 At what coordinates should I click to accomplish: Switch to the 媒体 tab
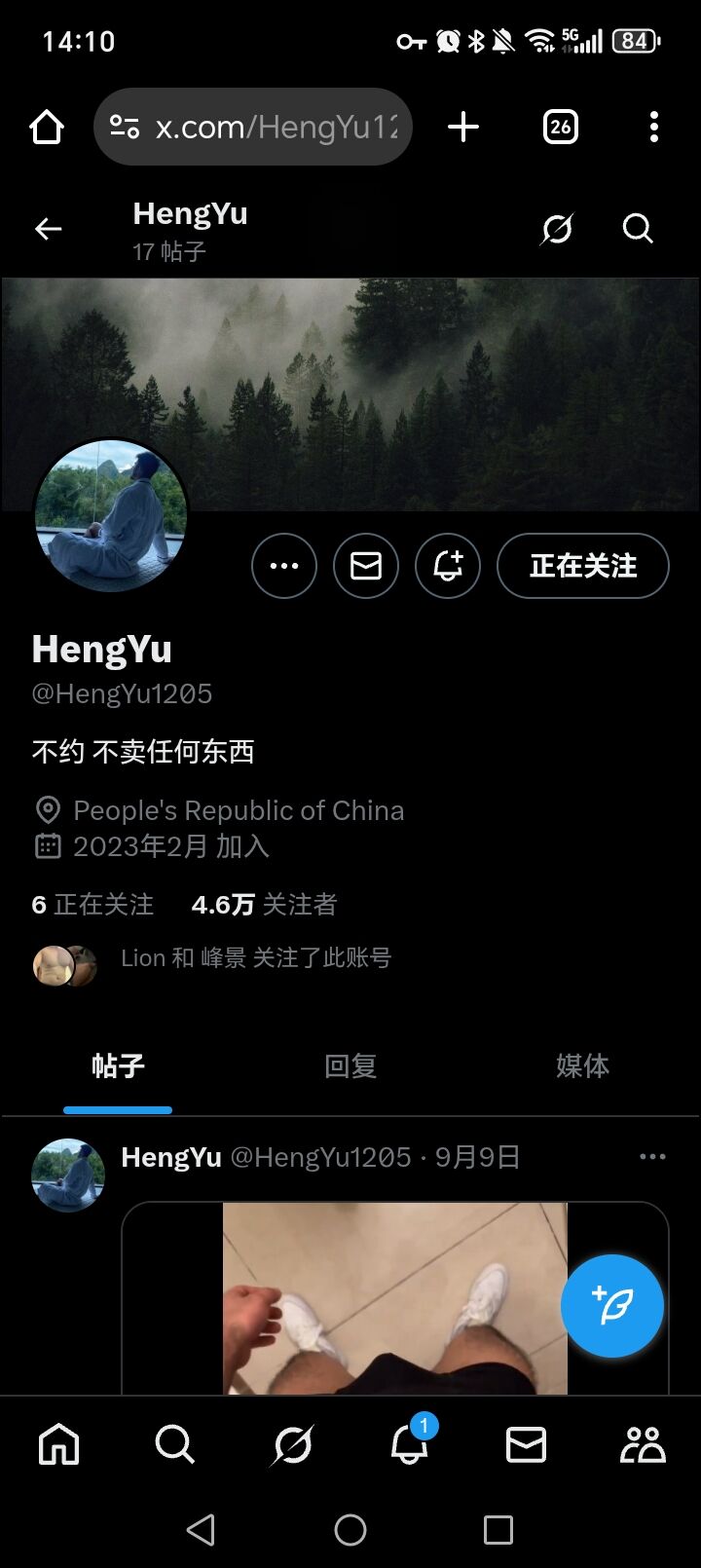[x=582, y=1066]
